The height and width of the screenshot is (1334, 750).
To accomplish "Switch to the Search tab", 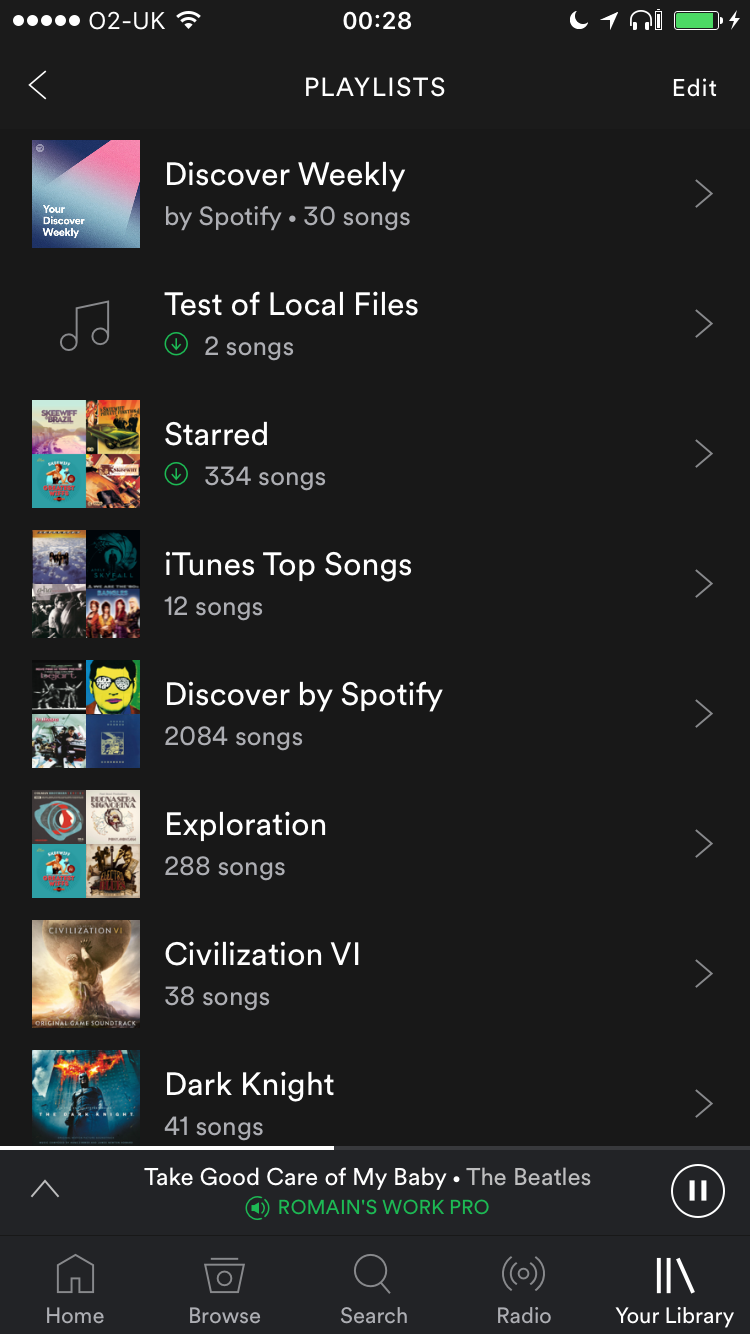I will (374, 1290).
